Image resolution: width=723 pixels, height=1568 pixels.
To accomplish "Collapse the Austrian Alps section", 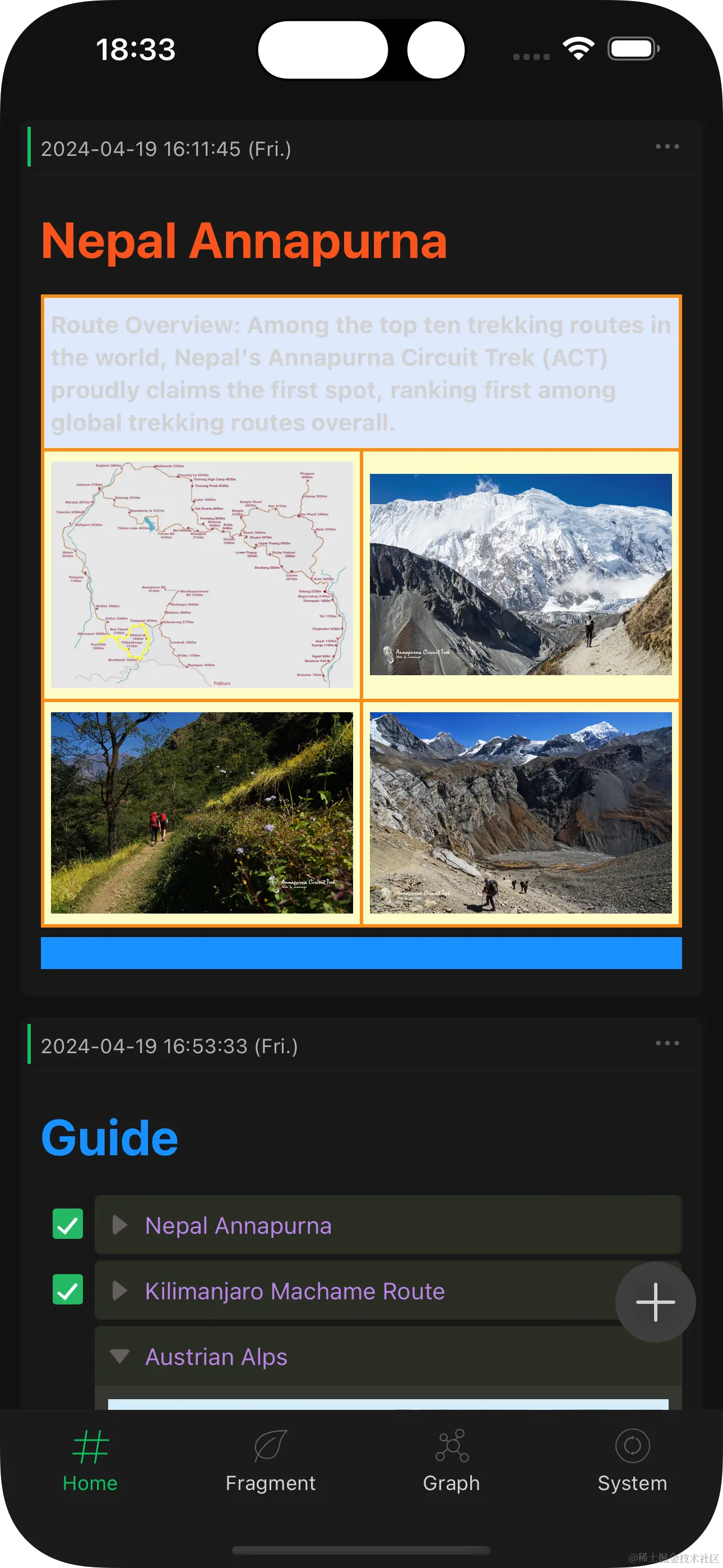I will (x=119, y=1356).
